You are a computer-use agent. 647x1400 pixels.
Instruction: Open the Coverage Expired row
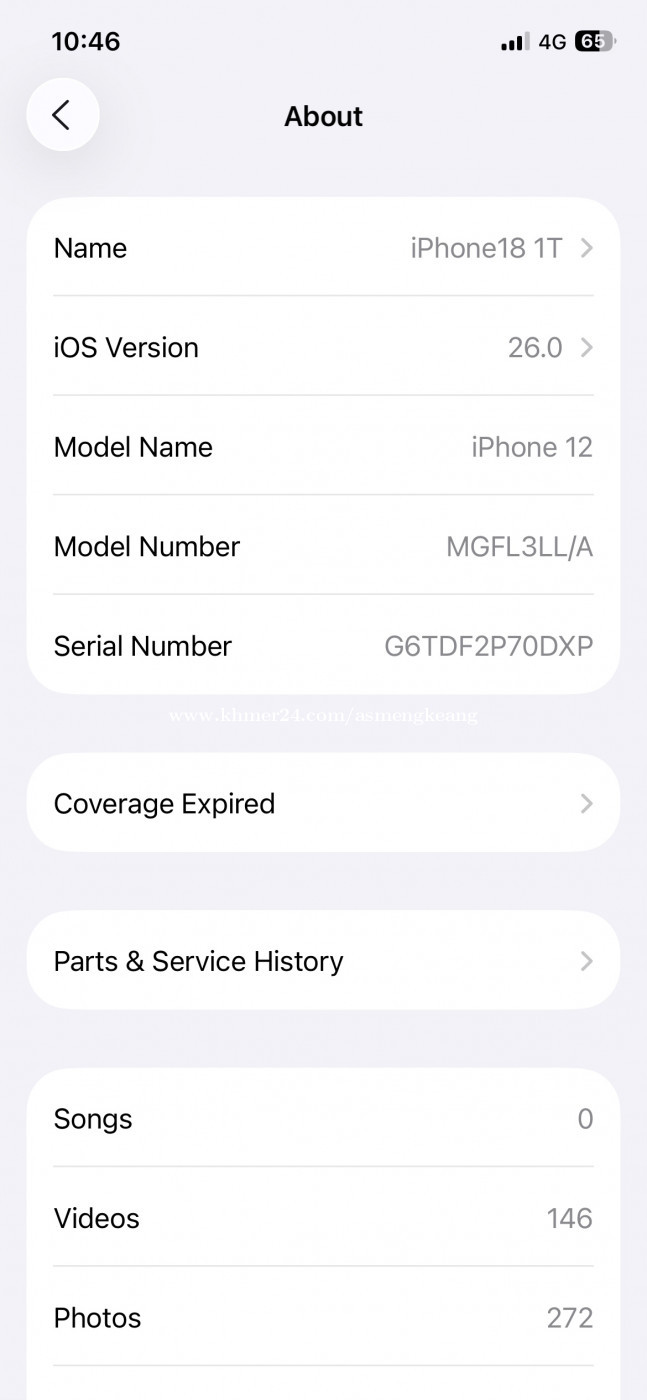pyautogui.click(x=323, y=803)
